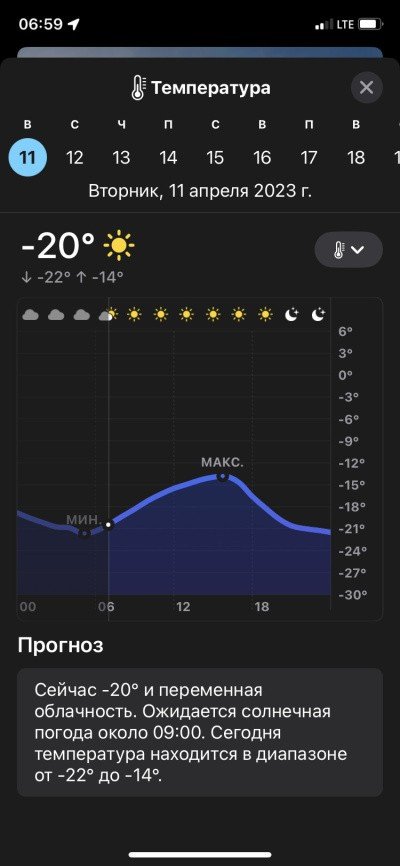
Task: Select day 12 in the date row
Action: (x=75, y=158)
